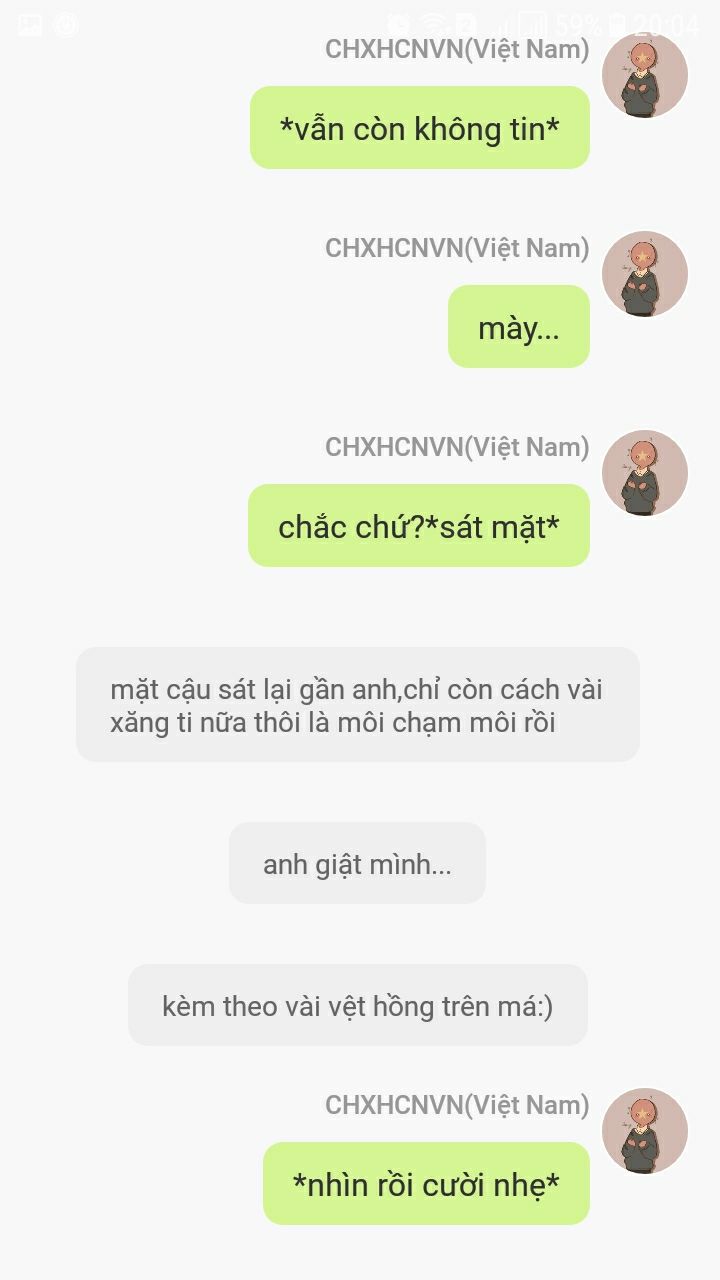Select the "anh giật mình..." narration bubble
This screenshot has width=720, height=1280.
click(x=357, y=864)
